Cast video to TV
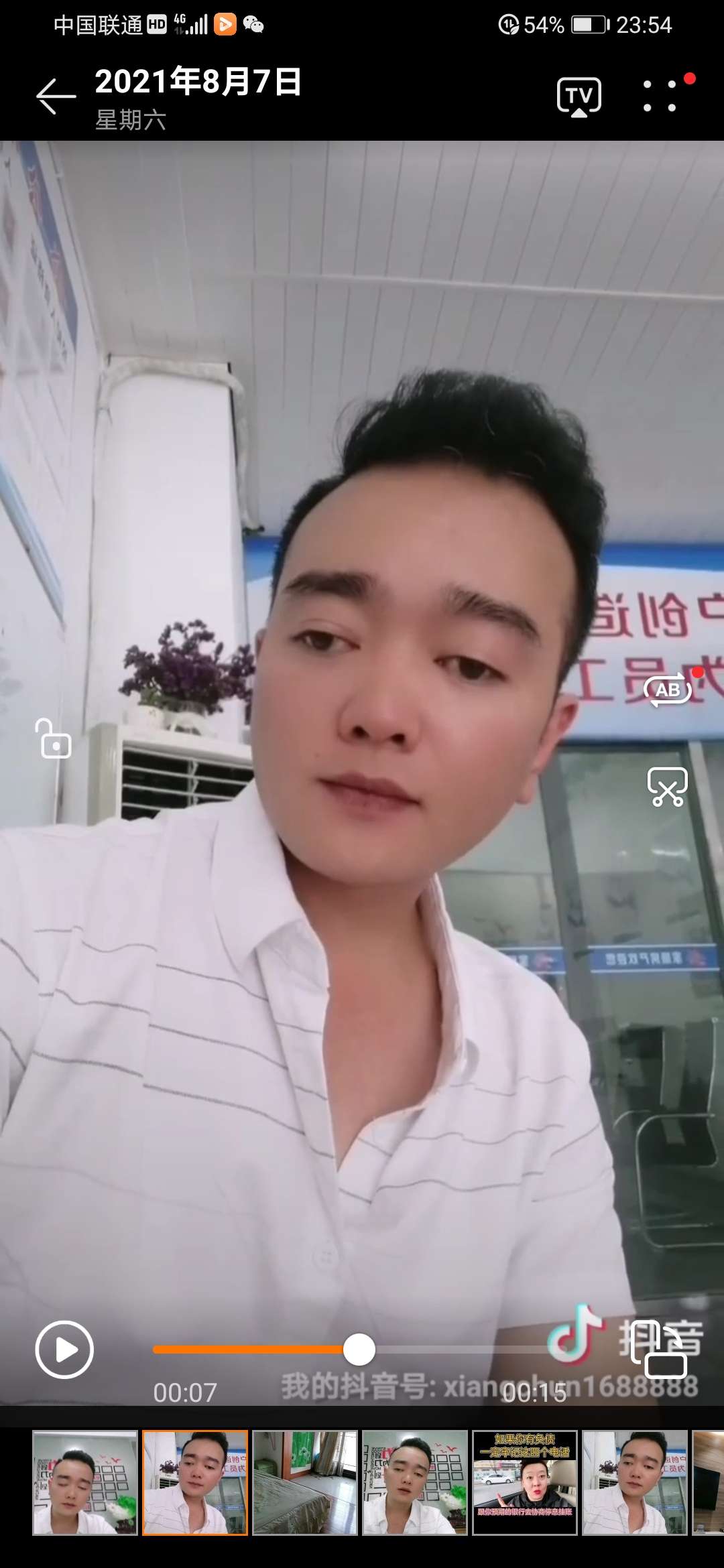 pyautogui.click(x=579, y=97)
